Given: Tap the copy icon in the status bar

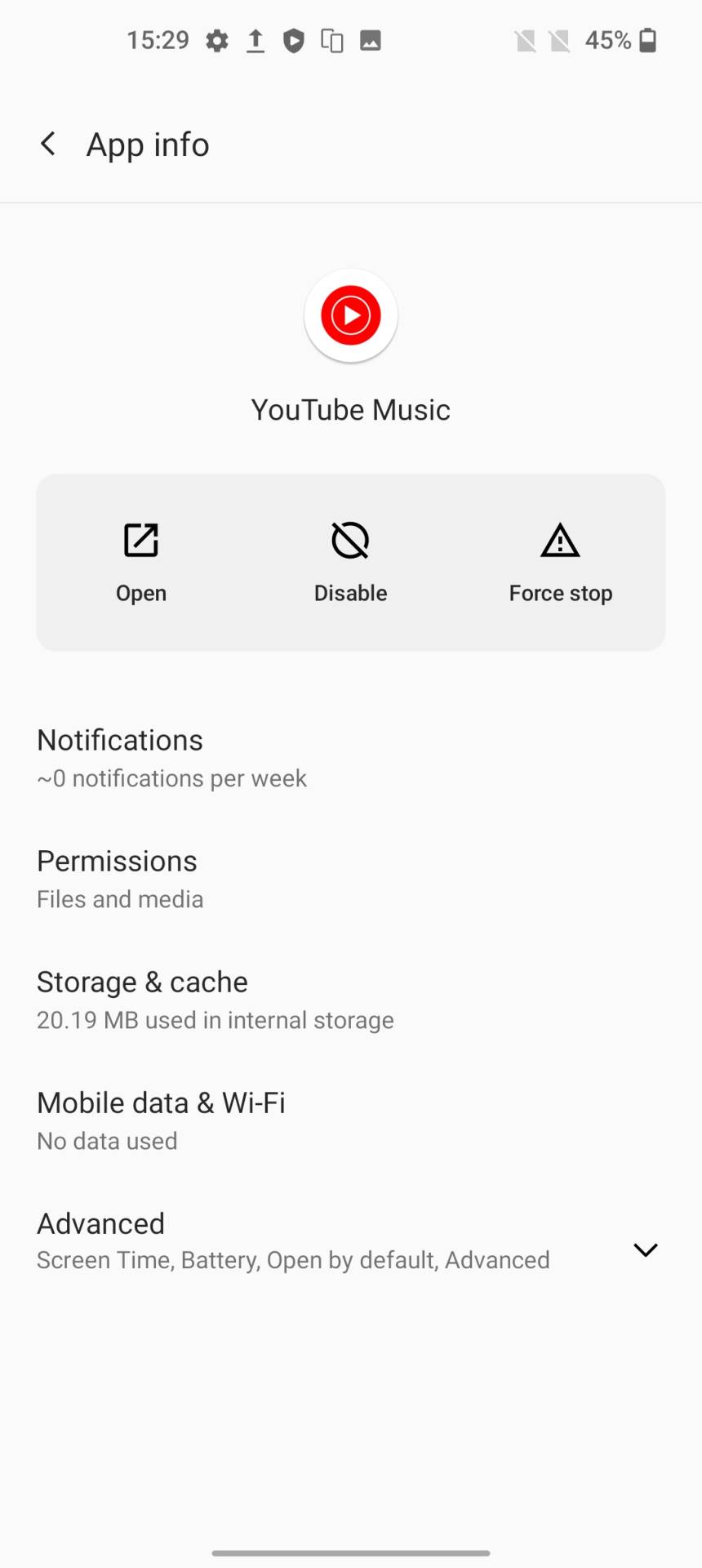Looking at the screenshot, I should [x=331, y=40].
